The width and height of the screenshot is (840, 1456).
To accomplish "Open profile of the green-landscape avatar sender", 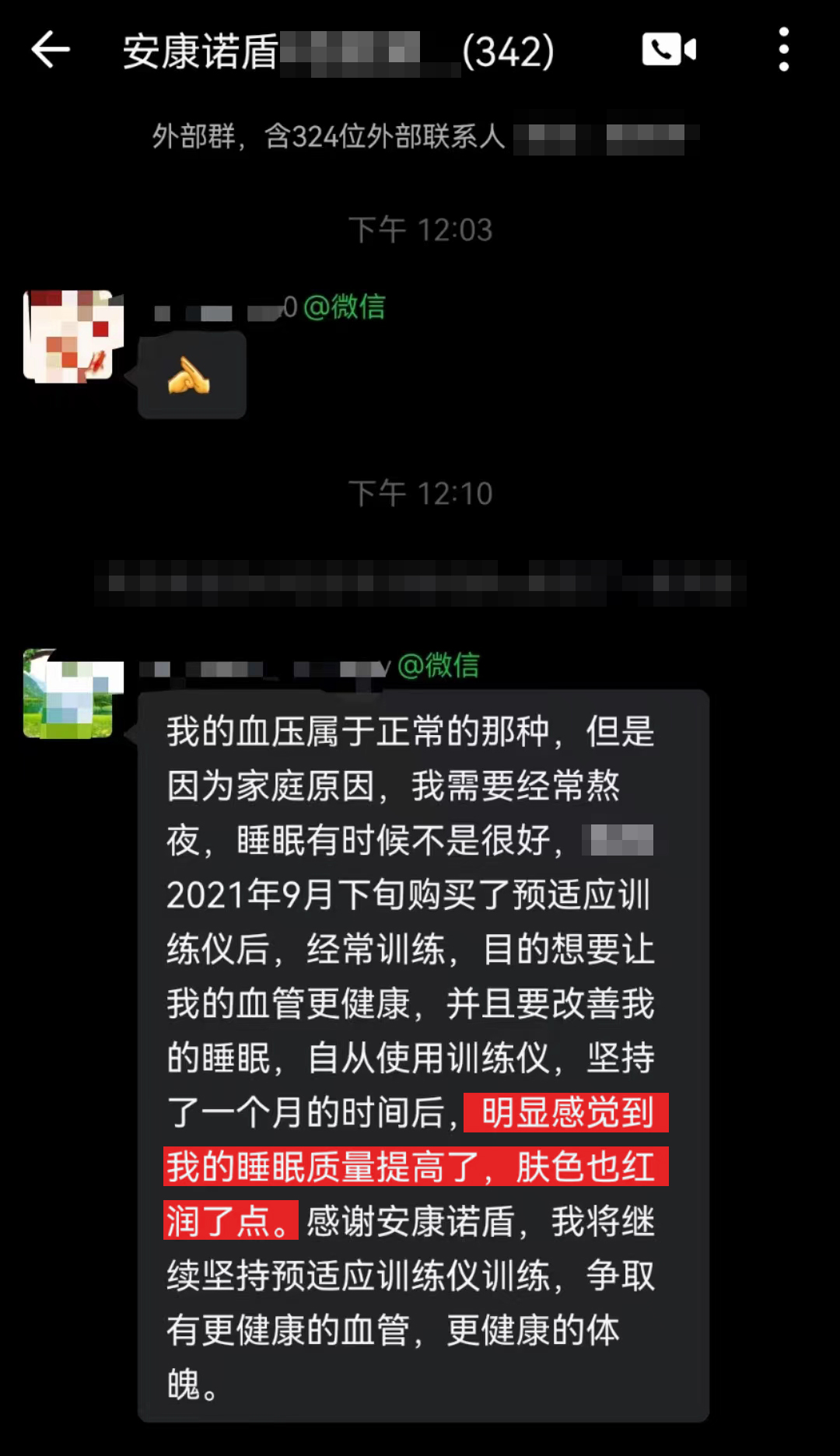I will 73,694.
